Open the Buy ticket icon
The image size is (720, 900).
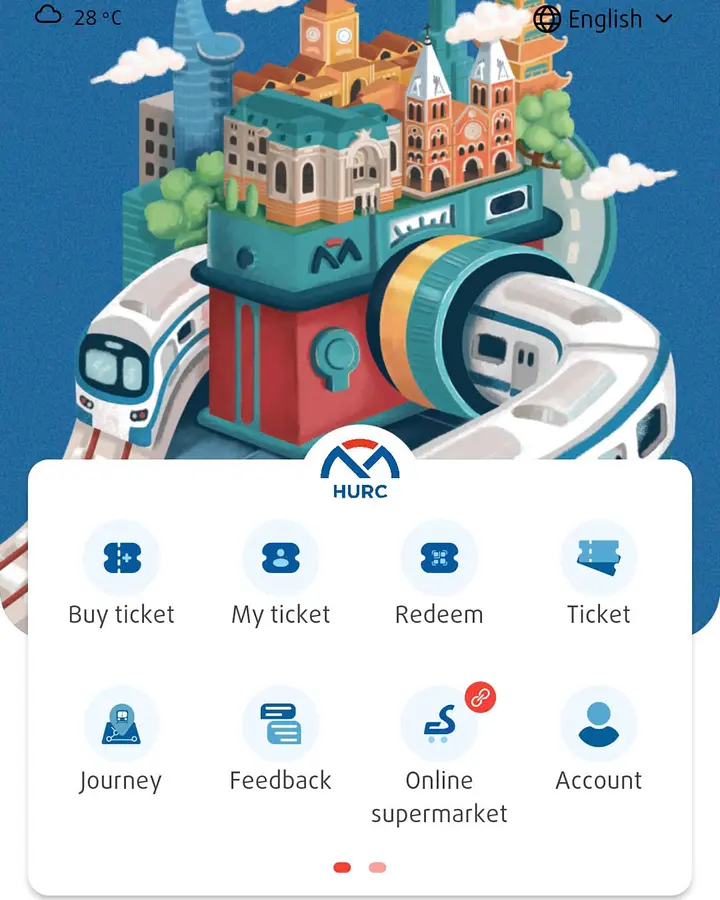[121, 557]
